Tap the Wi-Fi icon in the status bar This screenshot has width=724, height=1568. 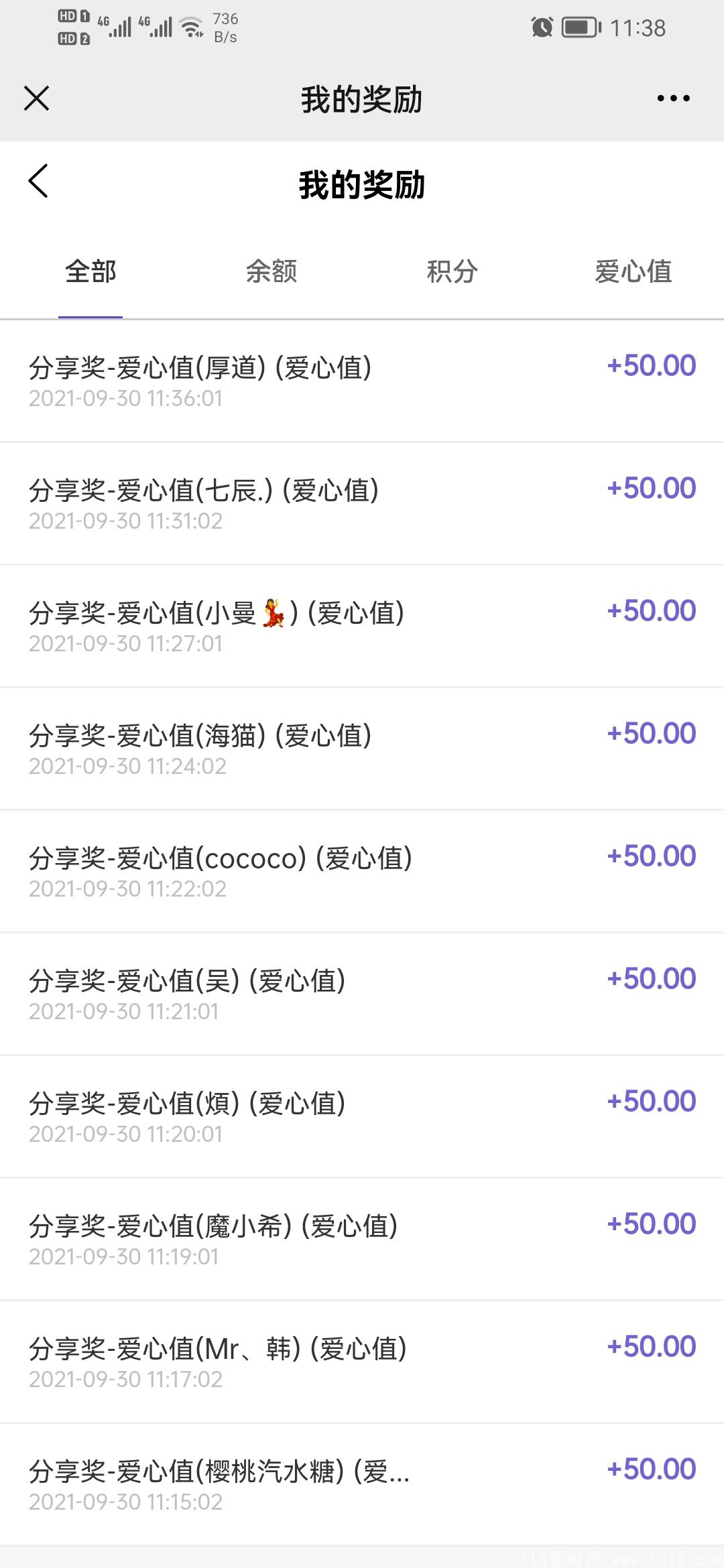[x=191, y=27]
